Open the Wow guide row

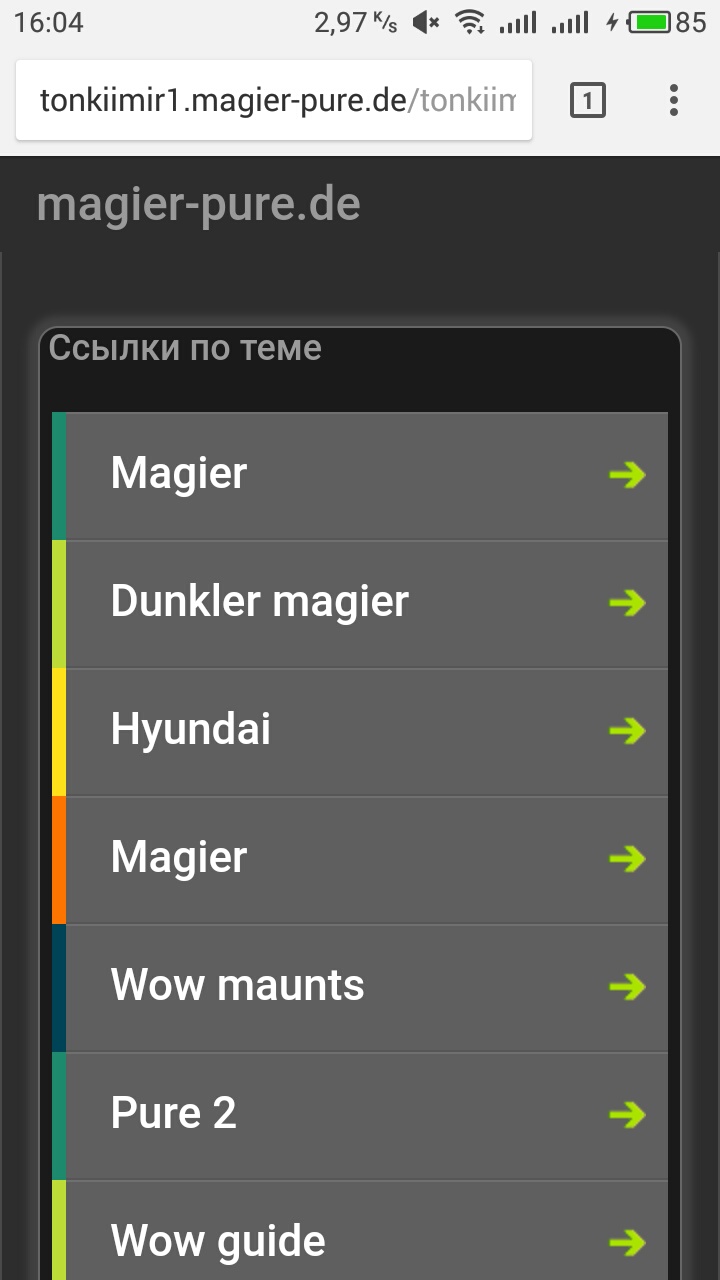click(360, 1231)
